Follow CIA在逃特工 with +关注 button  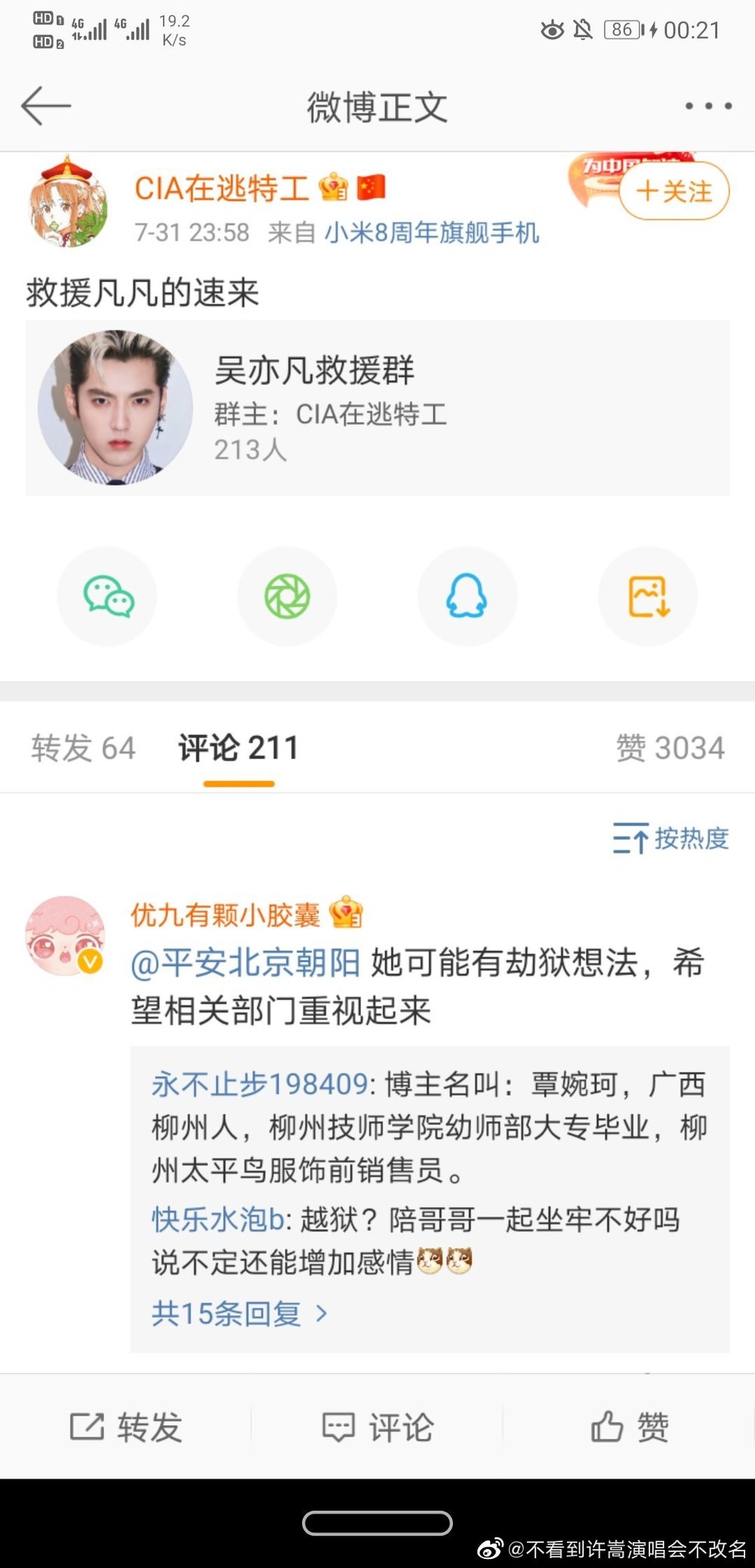click(674, 191)
